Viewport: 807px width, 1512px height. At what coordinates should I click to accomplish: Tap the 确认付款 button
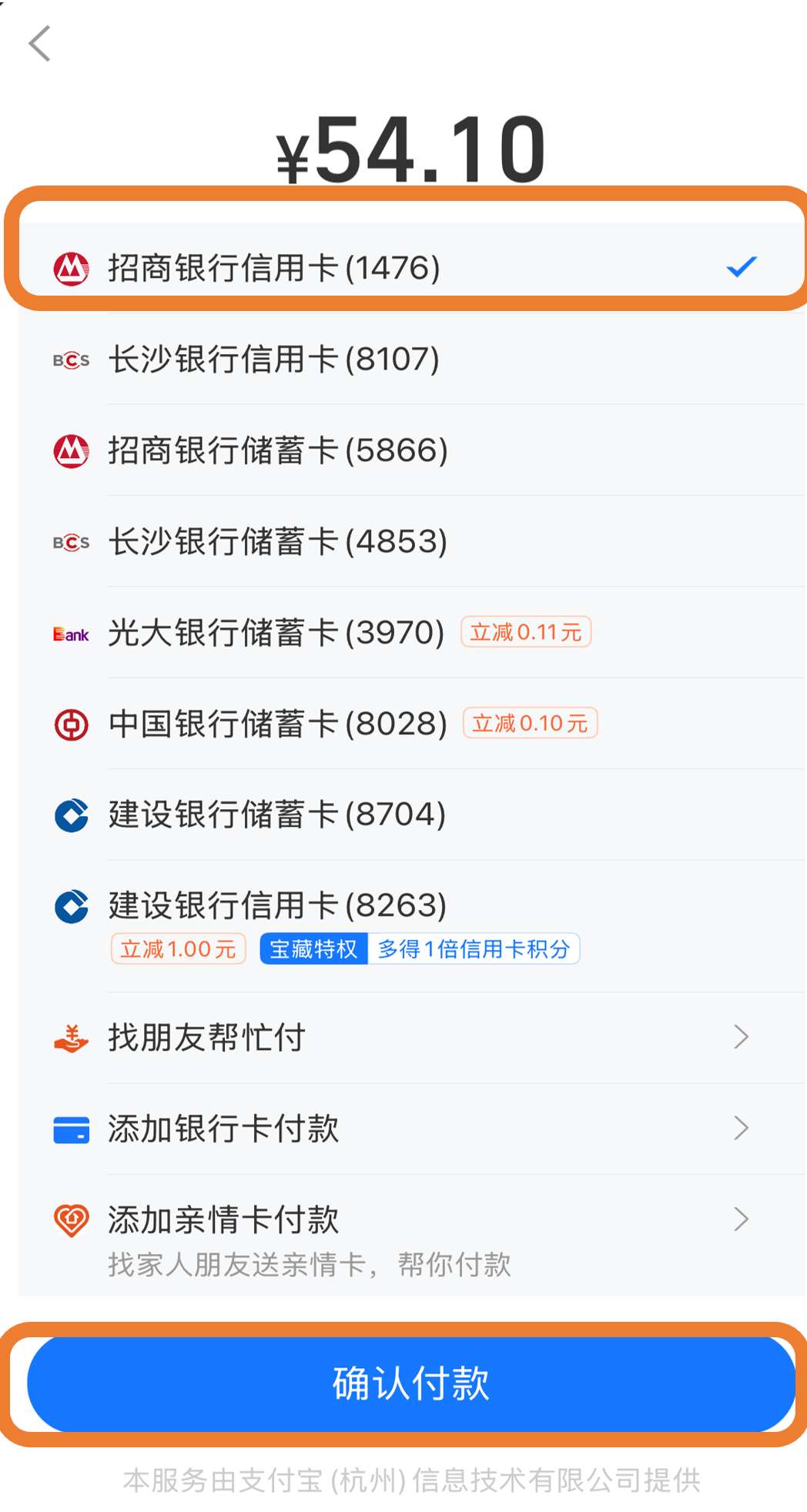pyautogui.click(x=410, y=1383)
